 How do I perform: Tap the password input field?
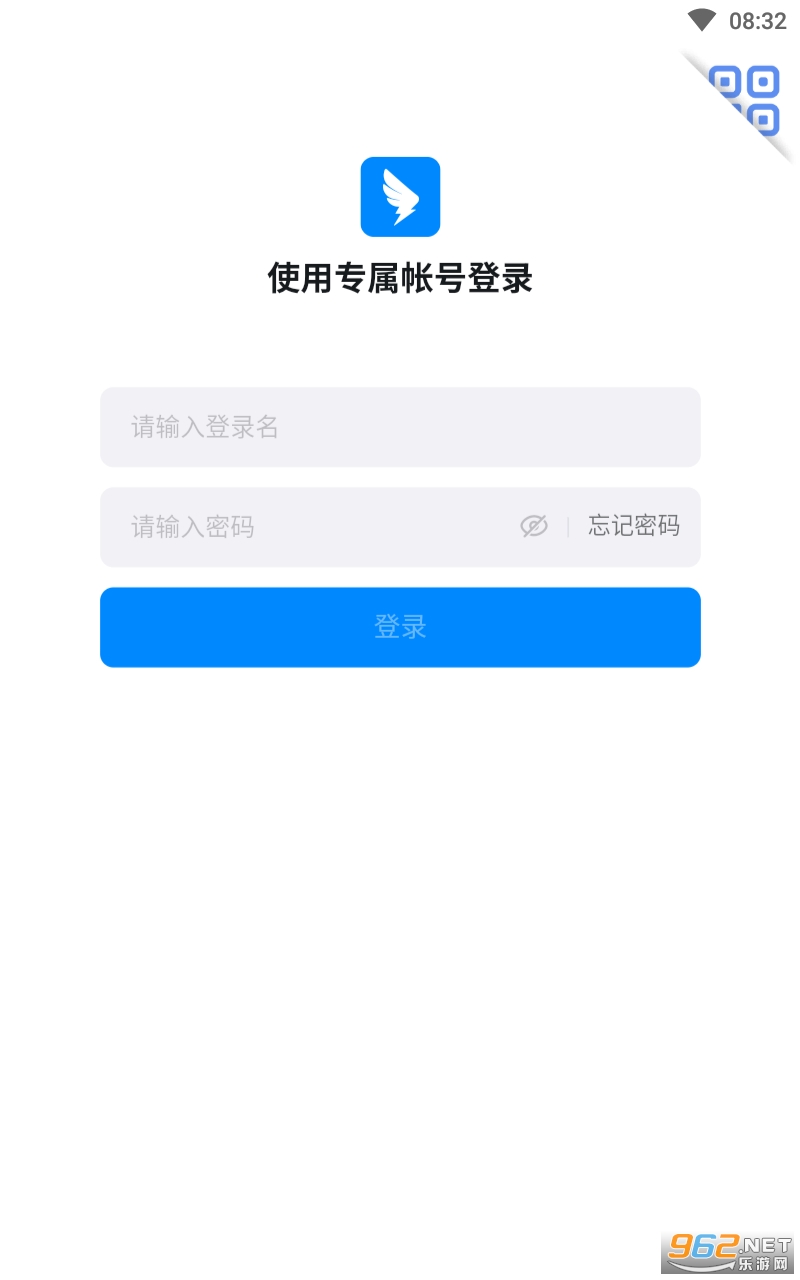coord(310,527)
